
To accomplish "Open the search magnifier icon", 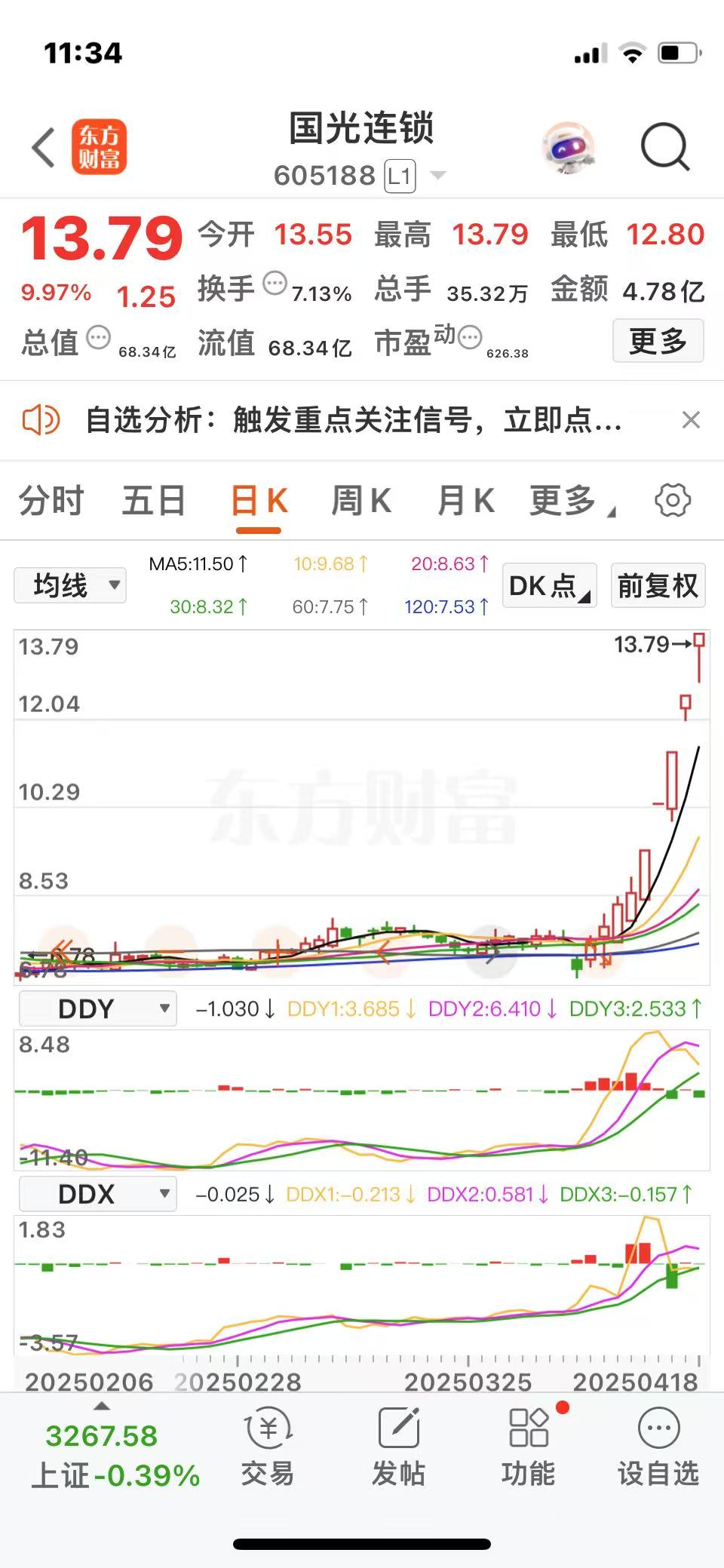I will (664, 147).
